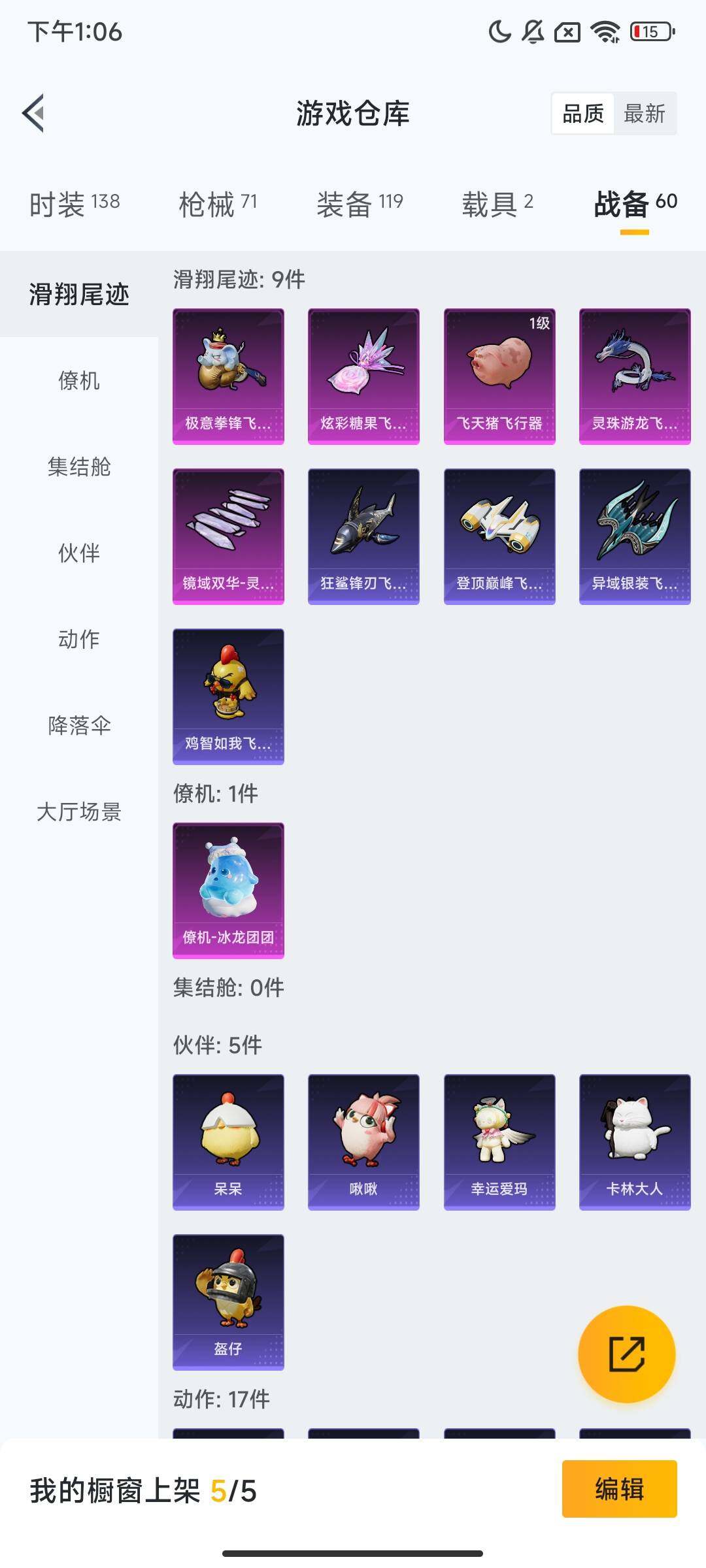View the level 1 飞天猪飞行器 item
706x1568 pixels.
499,374
